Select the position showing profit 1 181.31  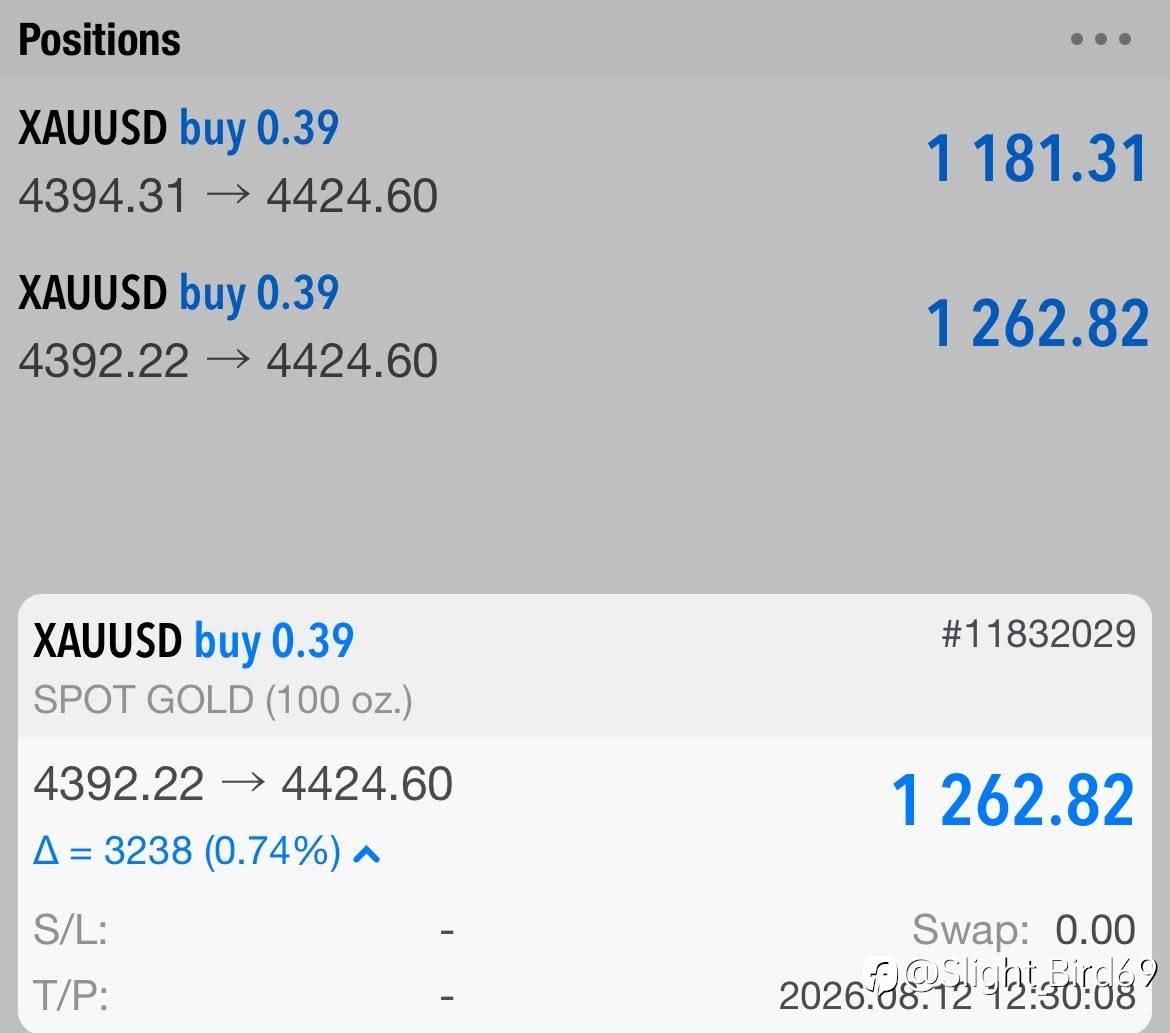585,161
